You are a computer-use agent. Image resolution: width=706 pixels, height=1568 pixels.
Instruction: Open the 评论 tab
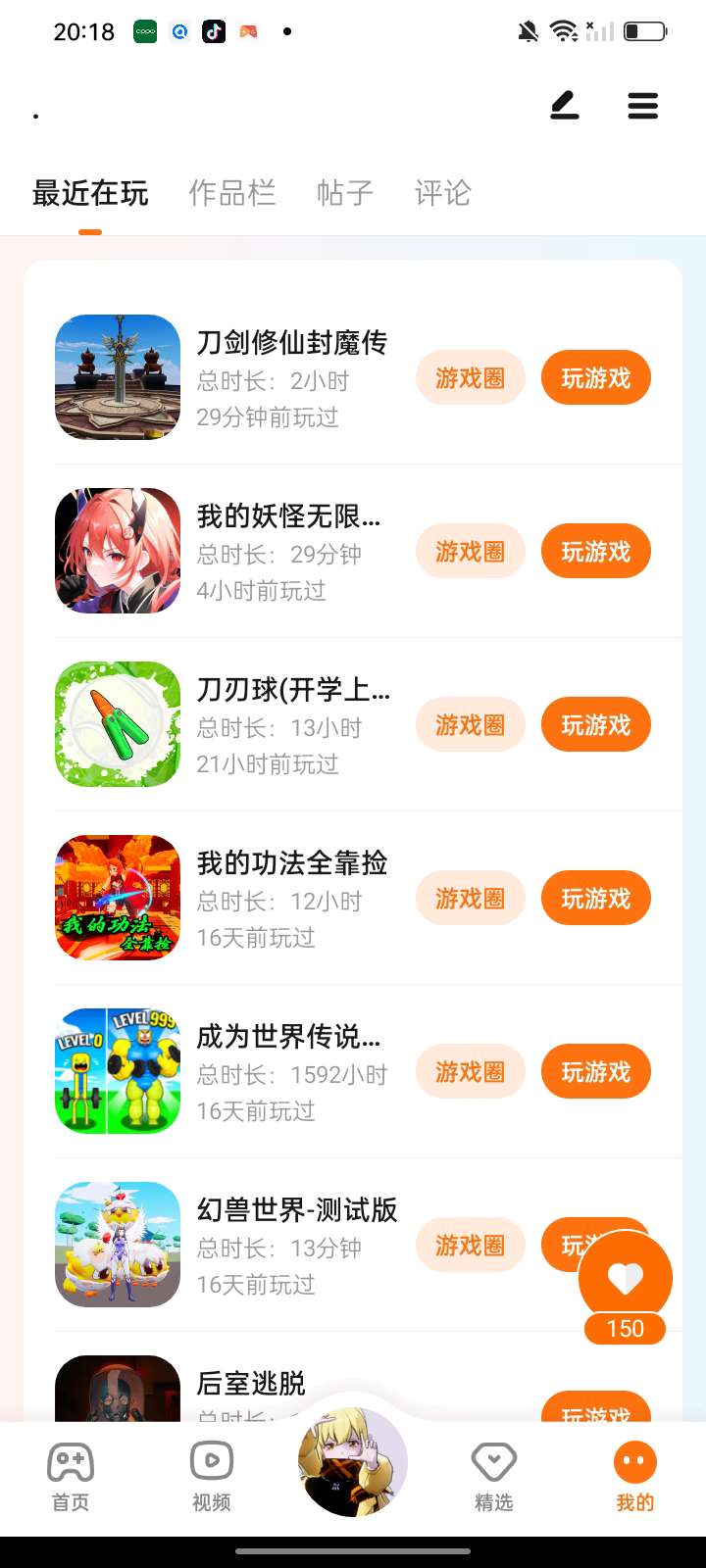point(443,193)
